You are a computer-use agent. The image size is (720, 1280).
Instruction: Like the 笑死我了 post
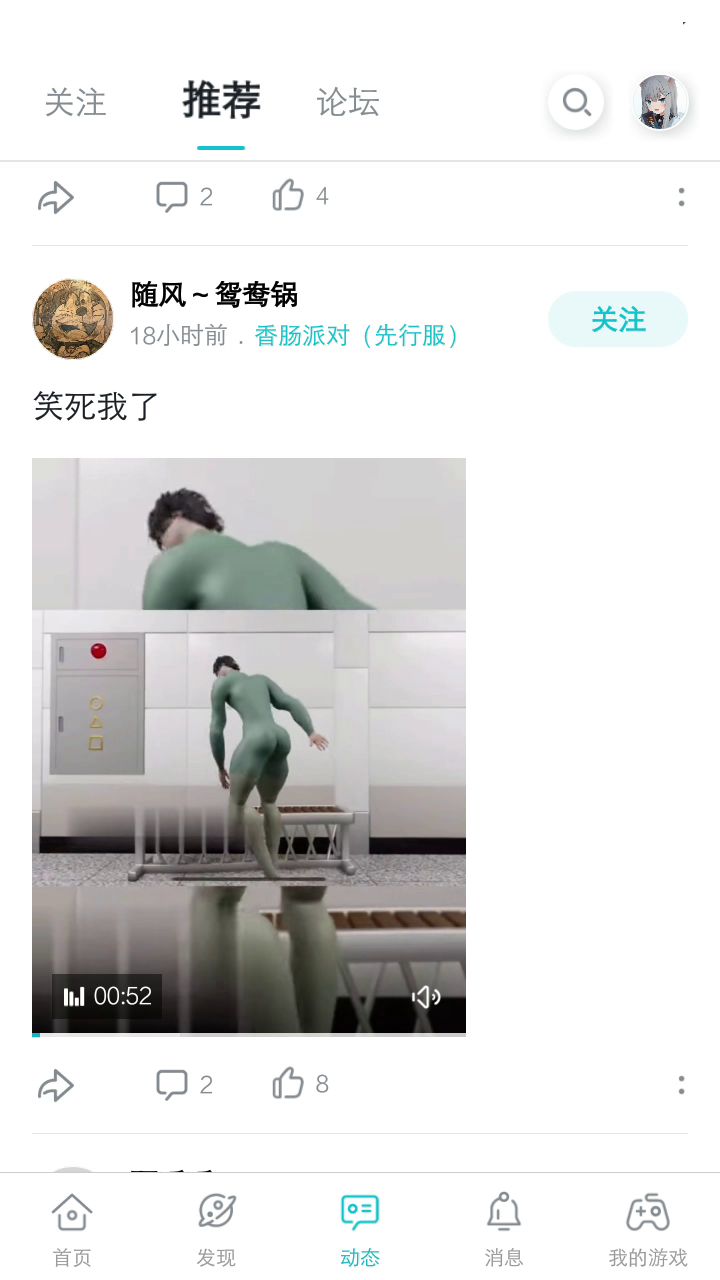pyautogui.click(x=301, y=1084)
